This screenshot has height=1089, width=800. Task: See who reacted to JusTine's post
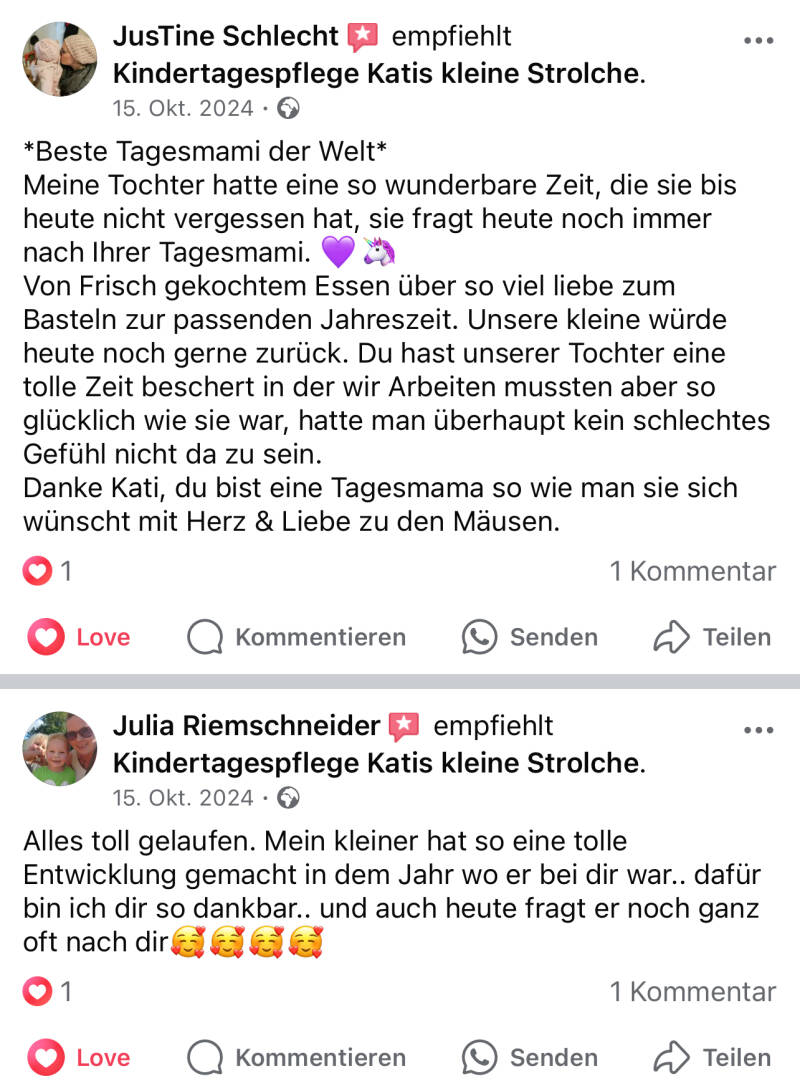click(47, 571)
